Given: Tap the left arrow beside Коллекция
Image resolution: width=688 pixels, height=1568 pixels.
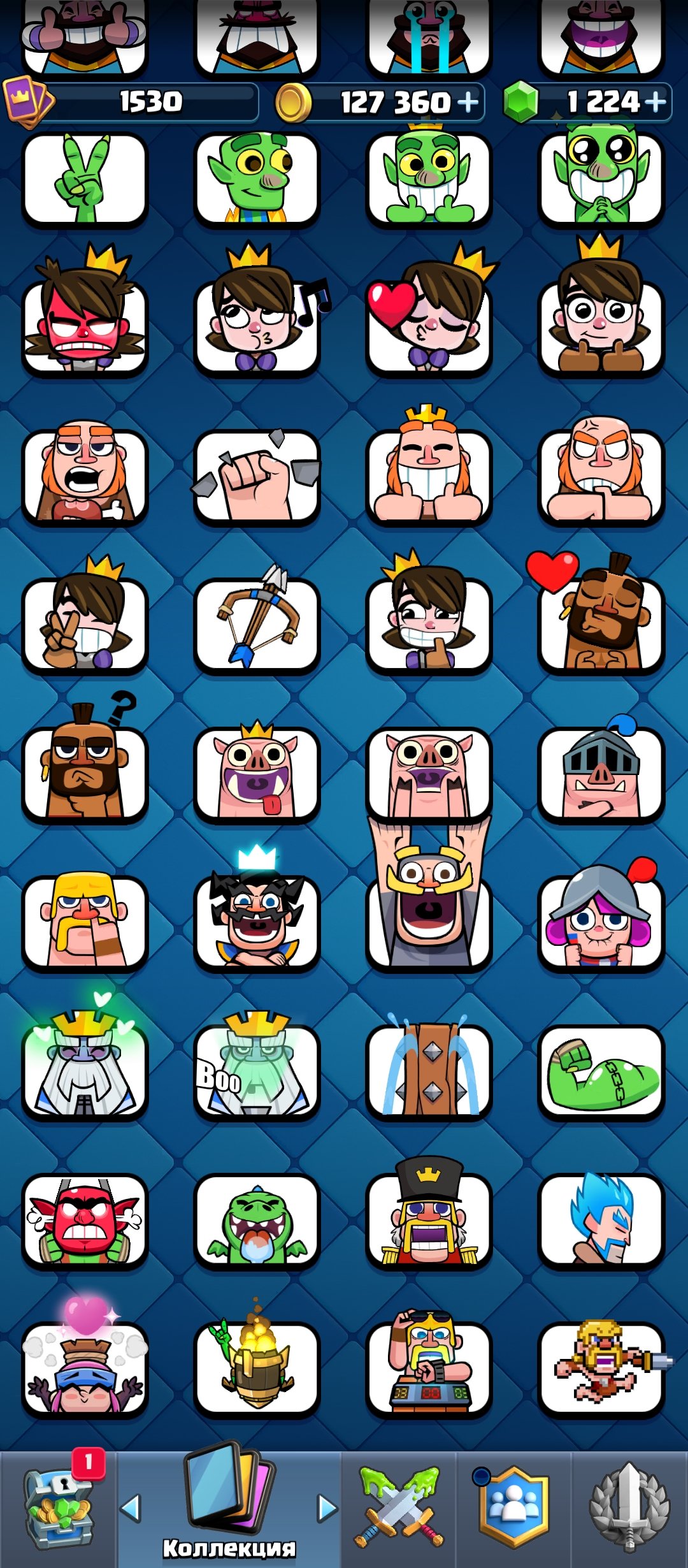Looking at the screenshot, I should click(x=131, y=1508).
